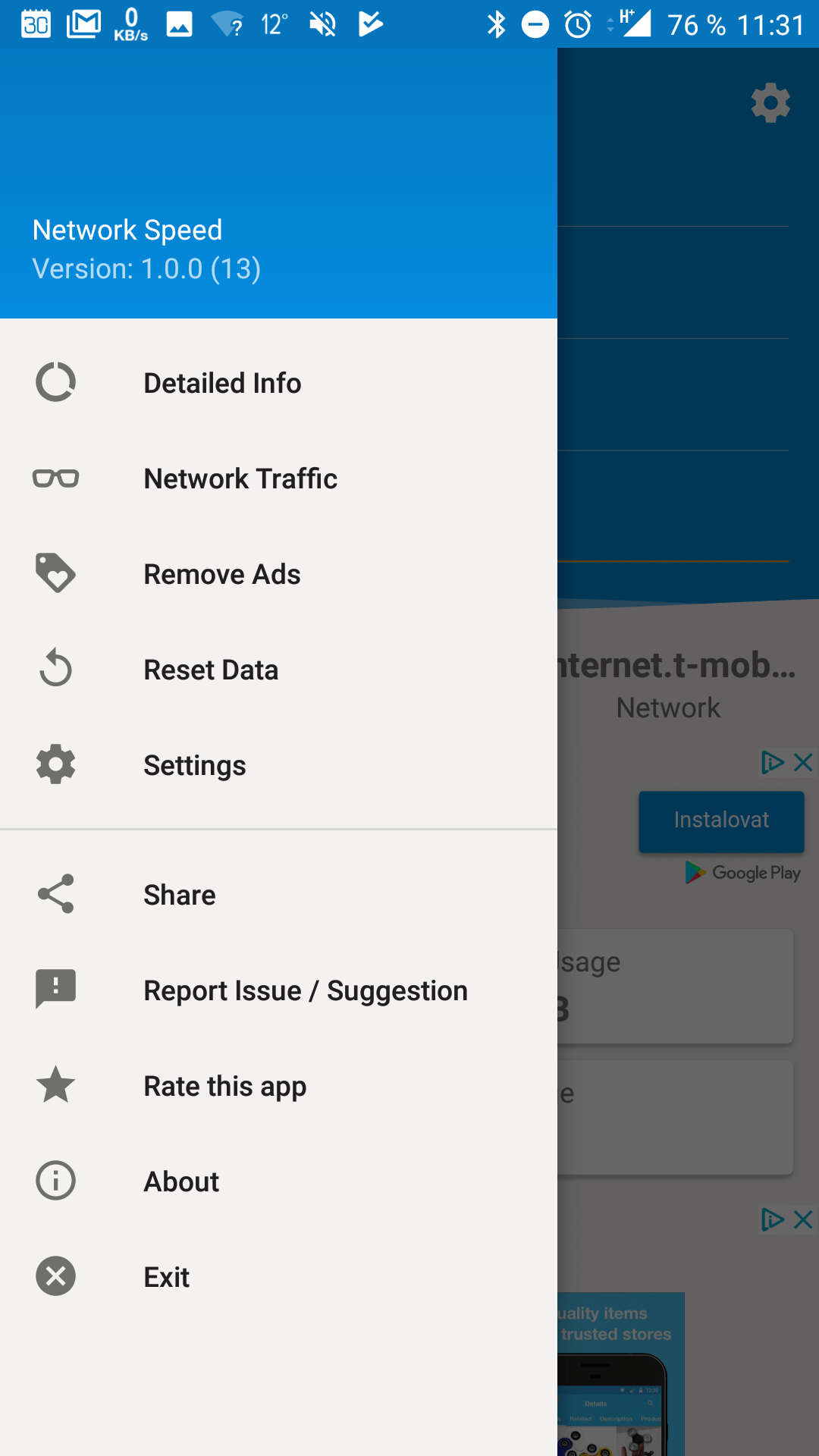The width and height of the screenshot is (819, 1456).
Task: Select Remove Ads
Action: tap(278, 574)
